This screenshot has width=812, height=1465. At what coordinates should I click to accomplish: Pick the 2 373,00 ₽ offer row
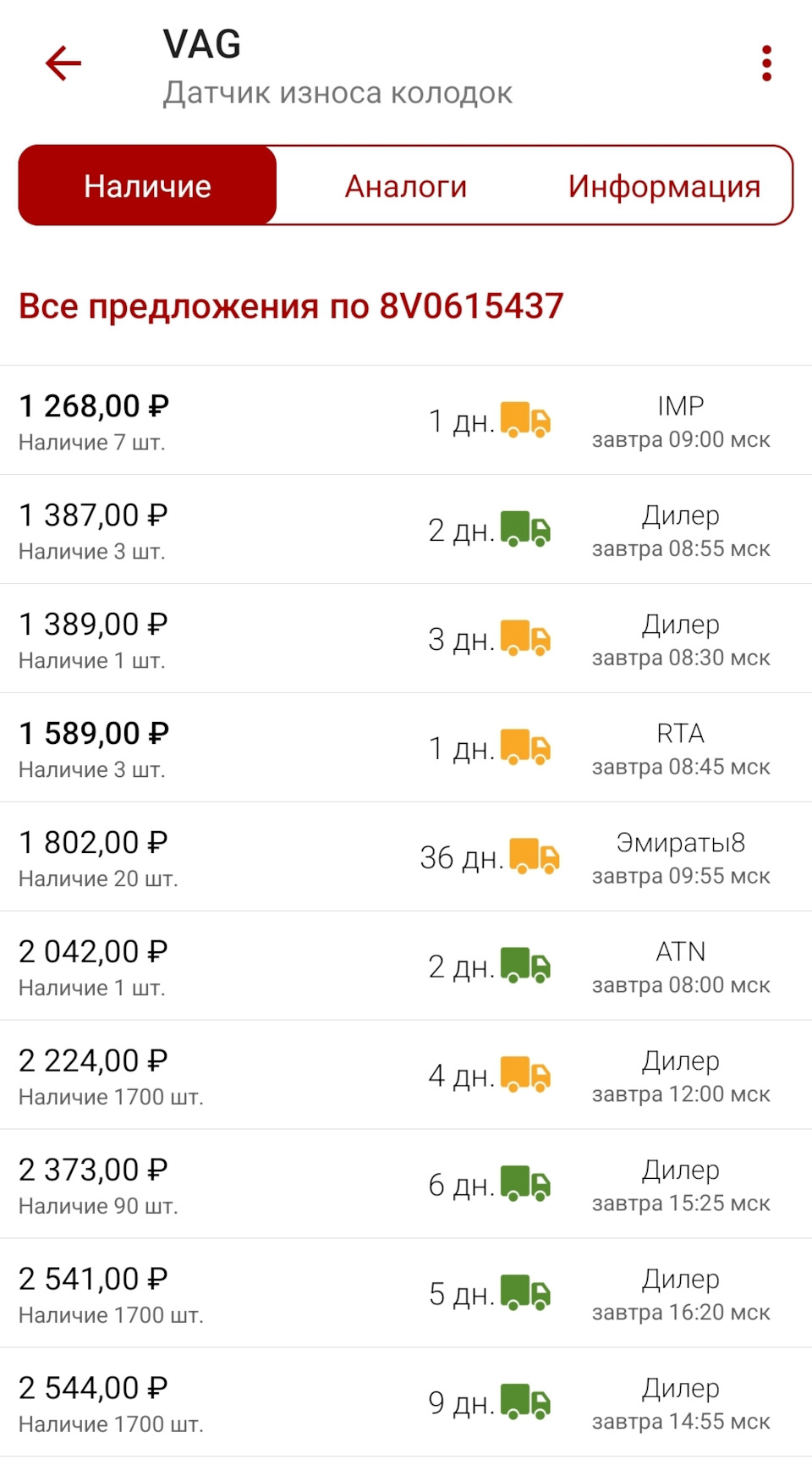[x=406, y=1185]
